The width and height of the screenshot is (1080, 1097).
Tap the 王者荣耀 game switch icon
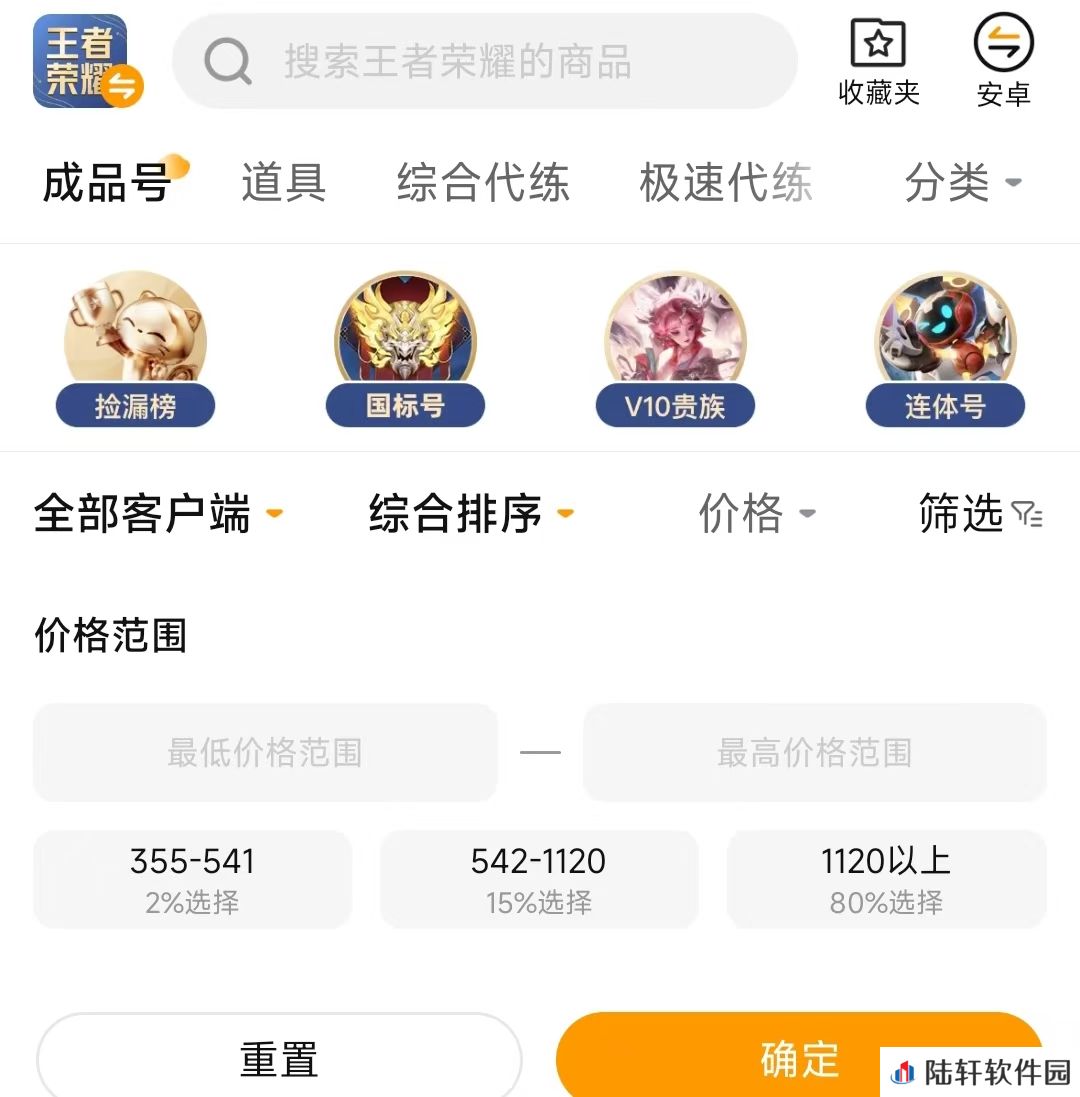pyautogui.click(x=86, y=62)
